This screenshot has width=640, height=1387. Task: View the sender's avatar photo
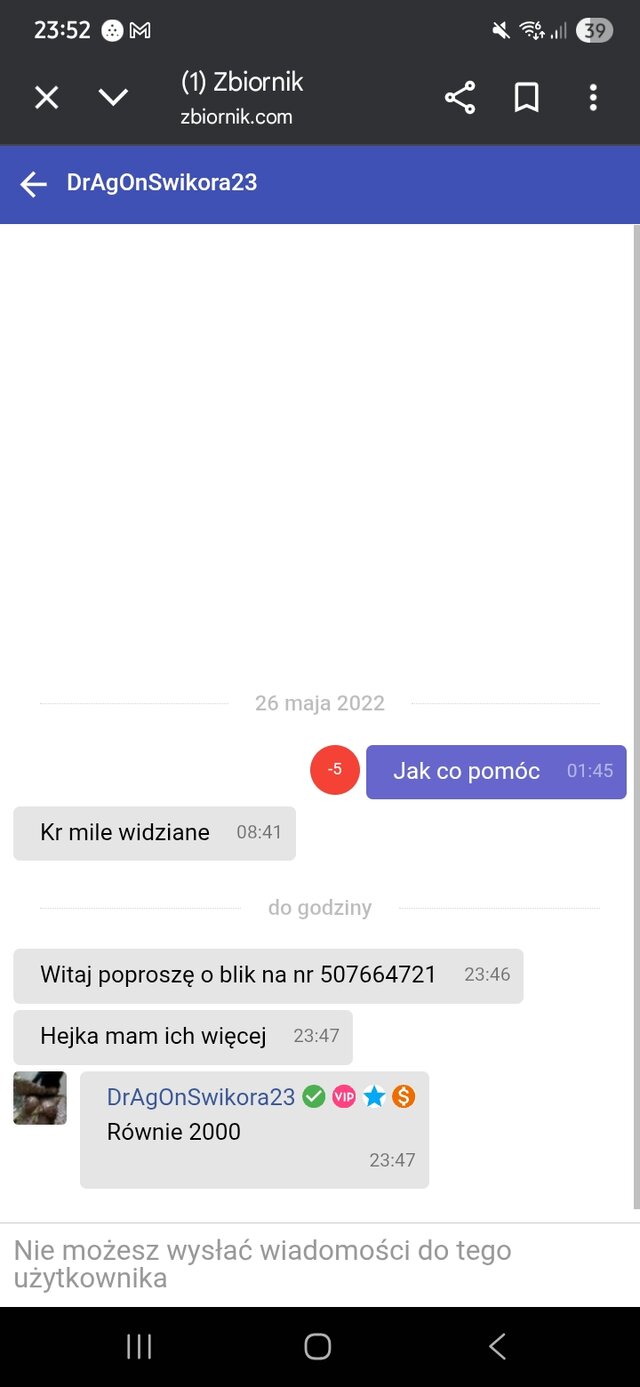(40, 1098)
